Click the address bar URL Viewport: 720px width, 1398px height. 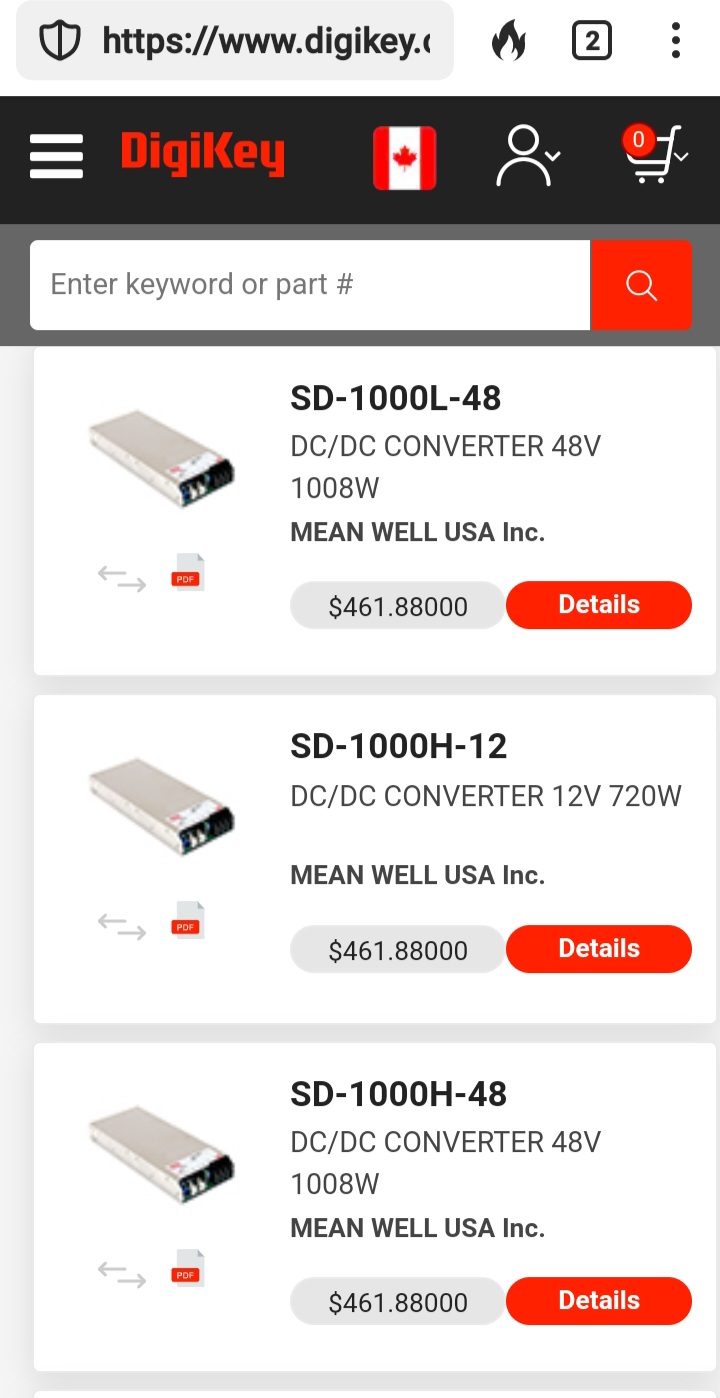(x=265, y=40)
